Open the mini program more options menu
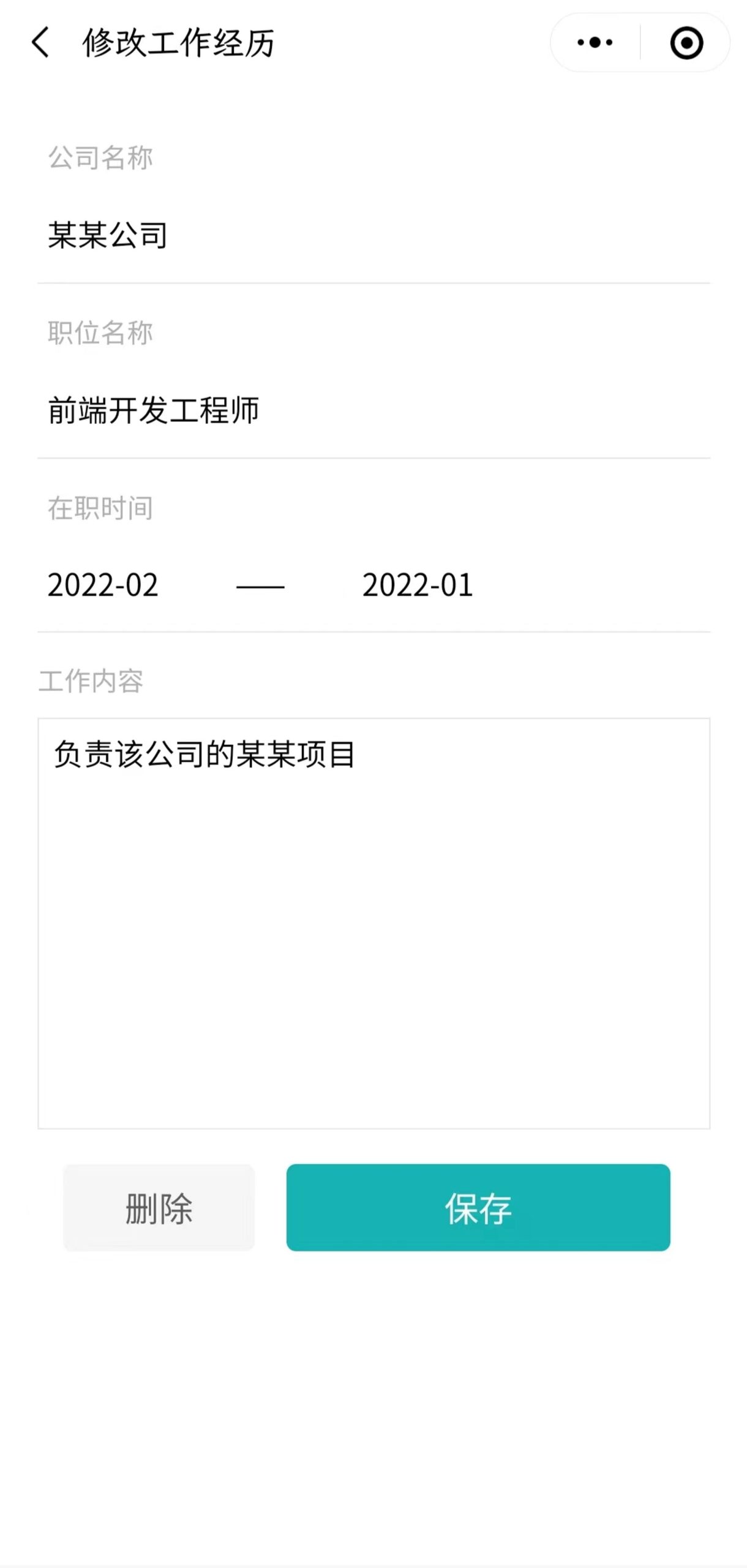Image resolution: width=747 pixels, height=1568 pixels. (595, 43)
